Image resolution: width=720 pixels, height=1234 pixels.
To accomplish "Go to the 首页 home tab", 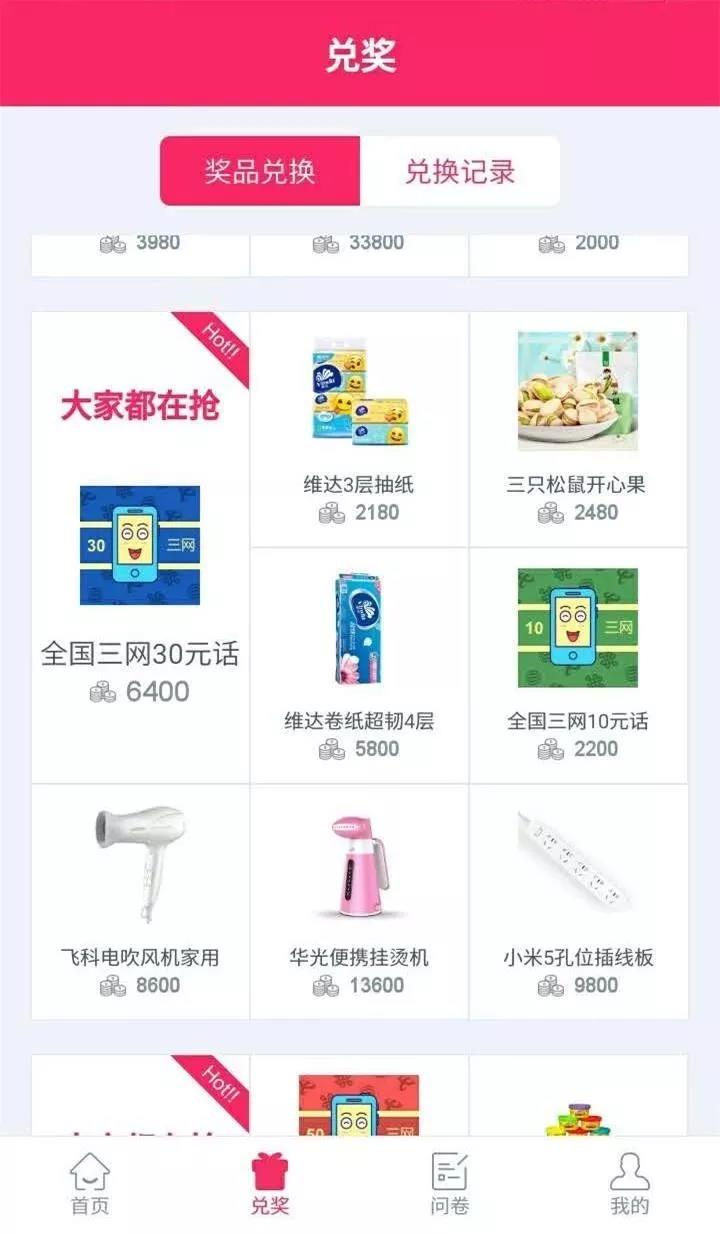I will [90, 1184].
